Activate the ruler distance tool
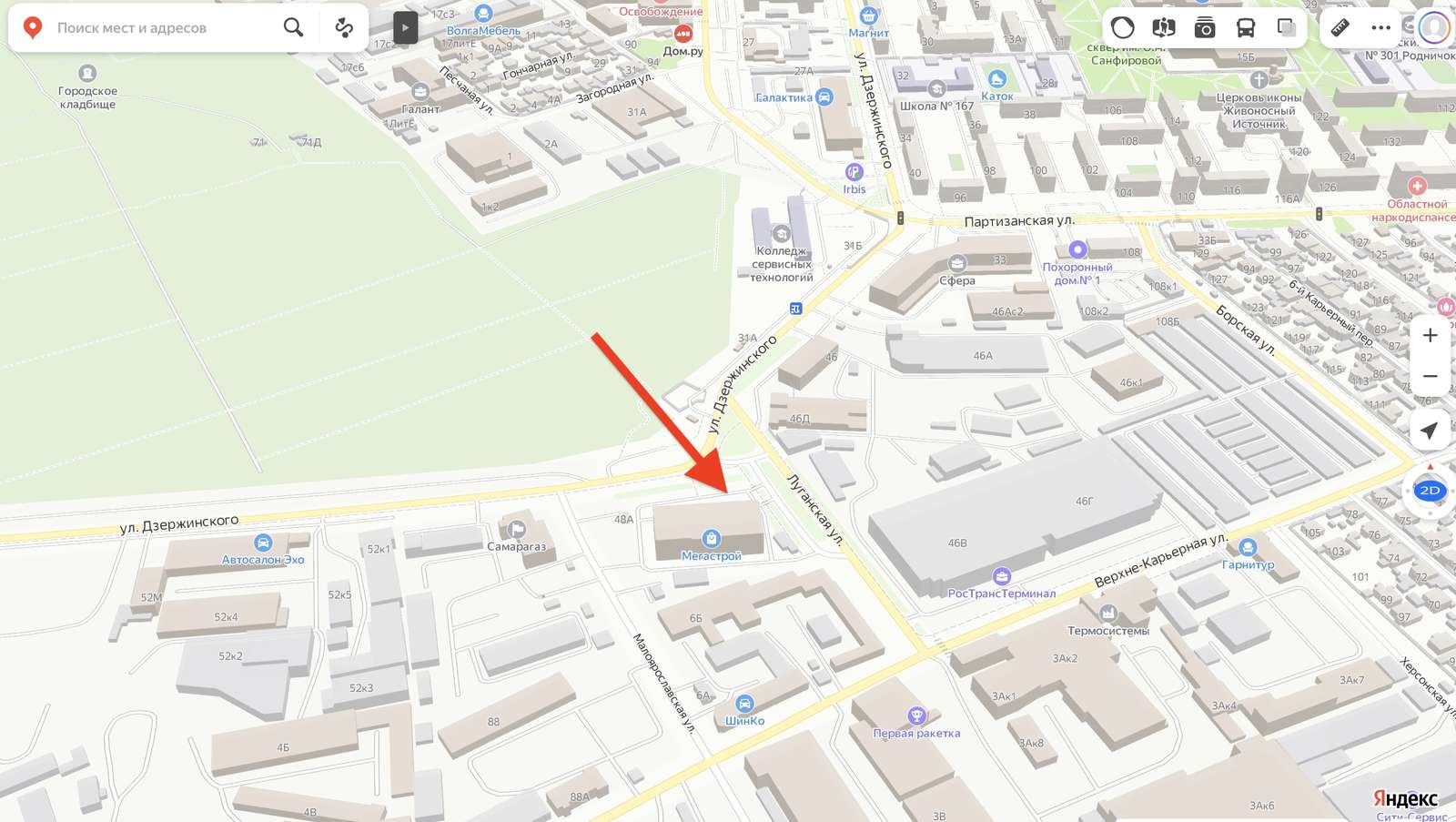Image resolution: width=1456 pixels, height=822 pixels. click(1340, 28)
